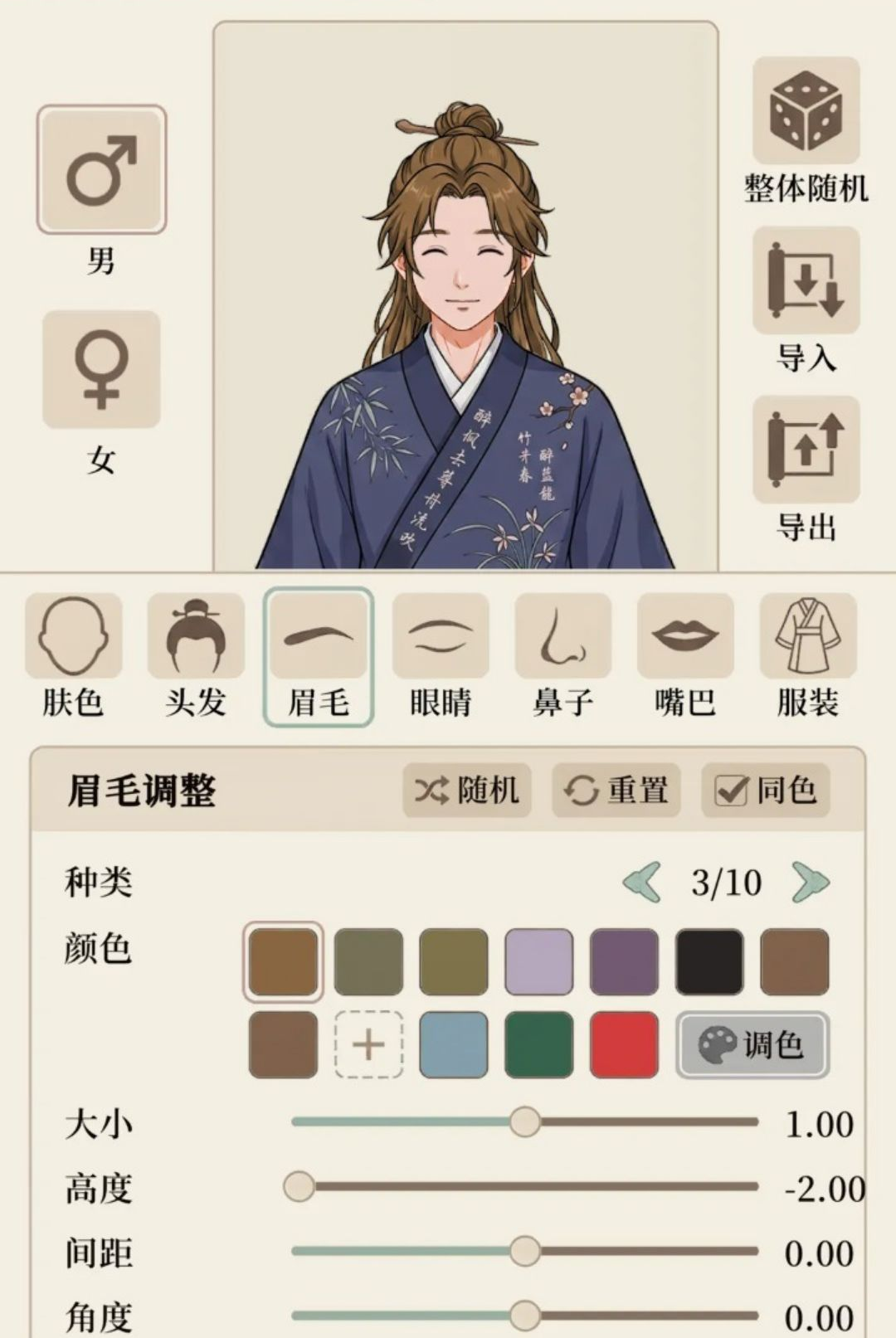The image size is (896, 1338).
Task: Uncheck the 同色 same-color checkbox
Action: point(765,791)
